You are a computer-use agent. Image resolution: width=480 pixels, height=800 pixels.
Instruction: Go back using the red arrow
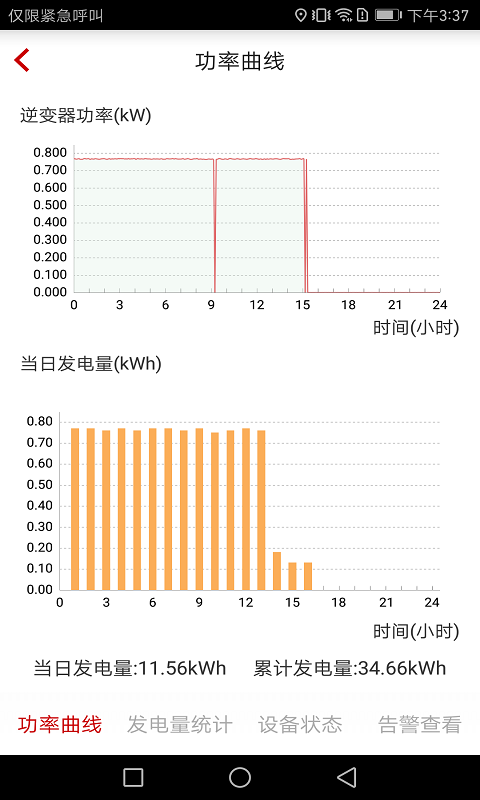22,61
